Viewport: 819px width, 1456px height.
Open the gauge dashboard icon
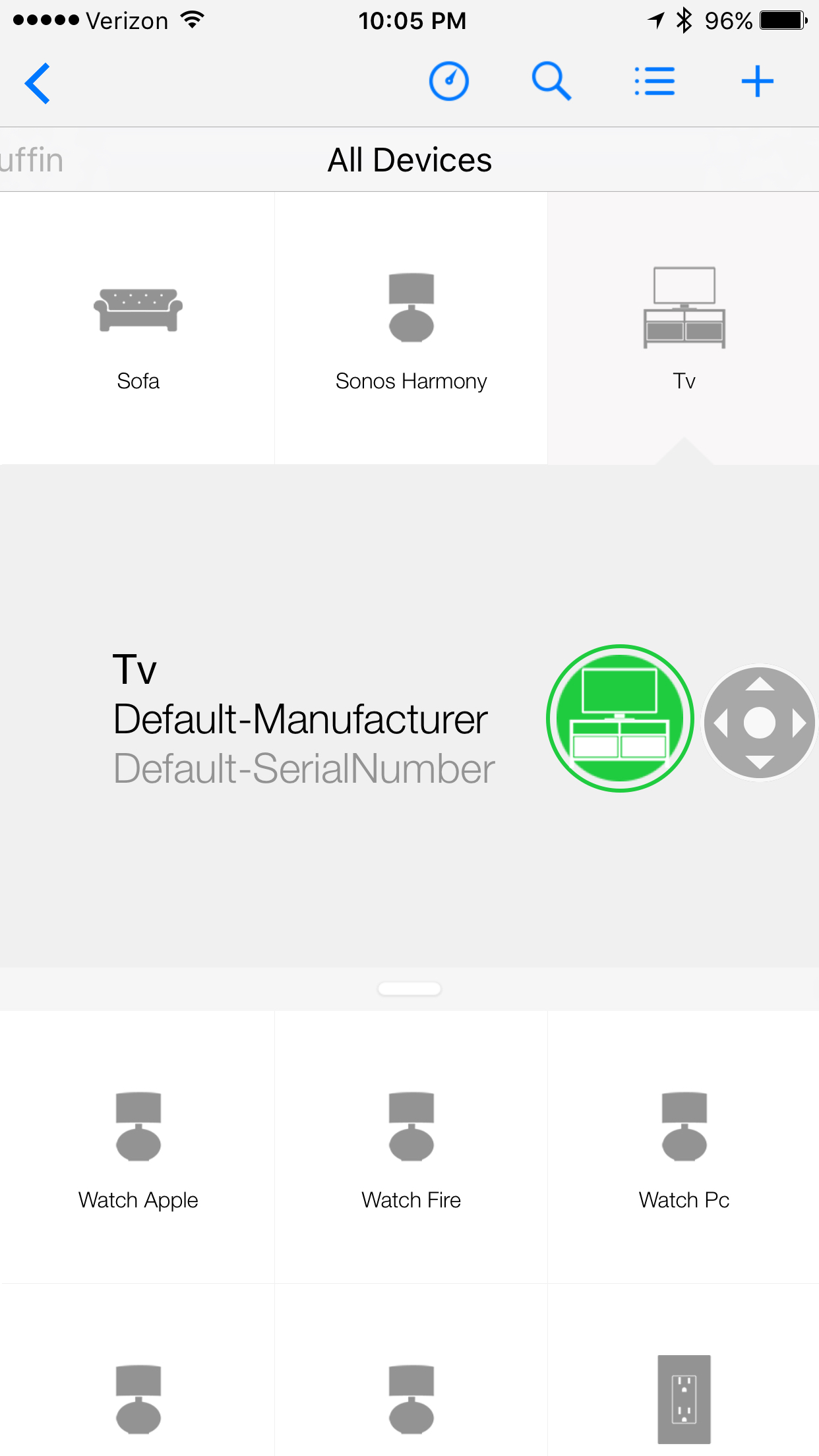point(448,82)
